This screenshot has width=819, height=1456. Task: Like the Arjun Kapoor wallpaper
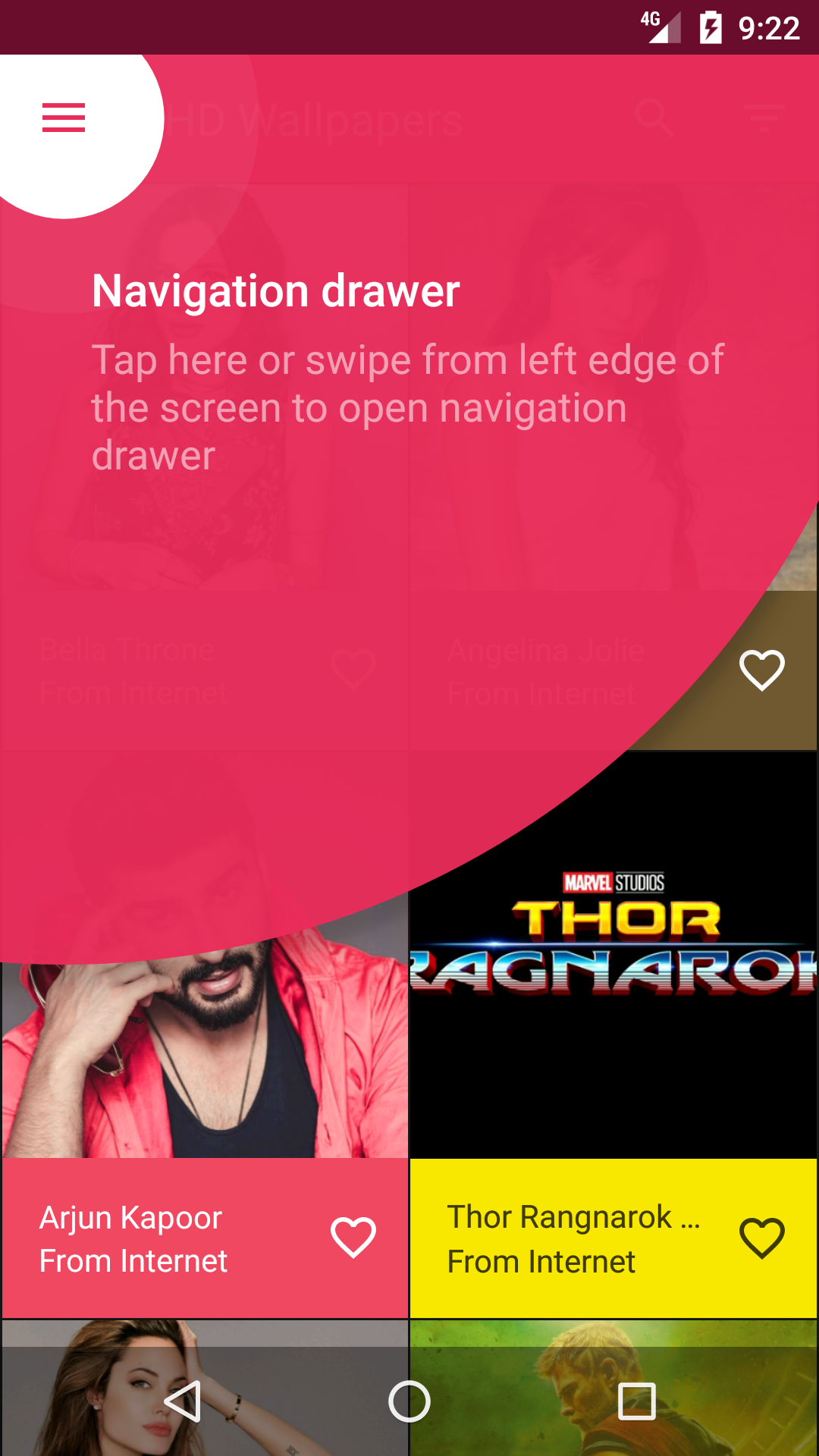tap(353, 1238)
